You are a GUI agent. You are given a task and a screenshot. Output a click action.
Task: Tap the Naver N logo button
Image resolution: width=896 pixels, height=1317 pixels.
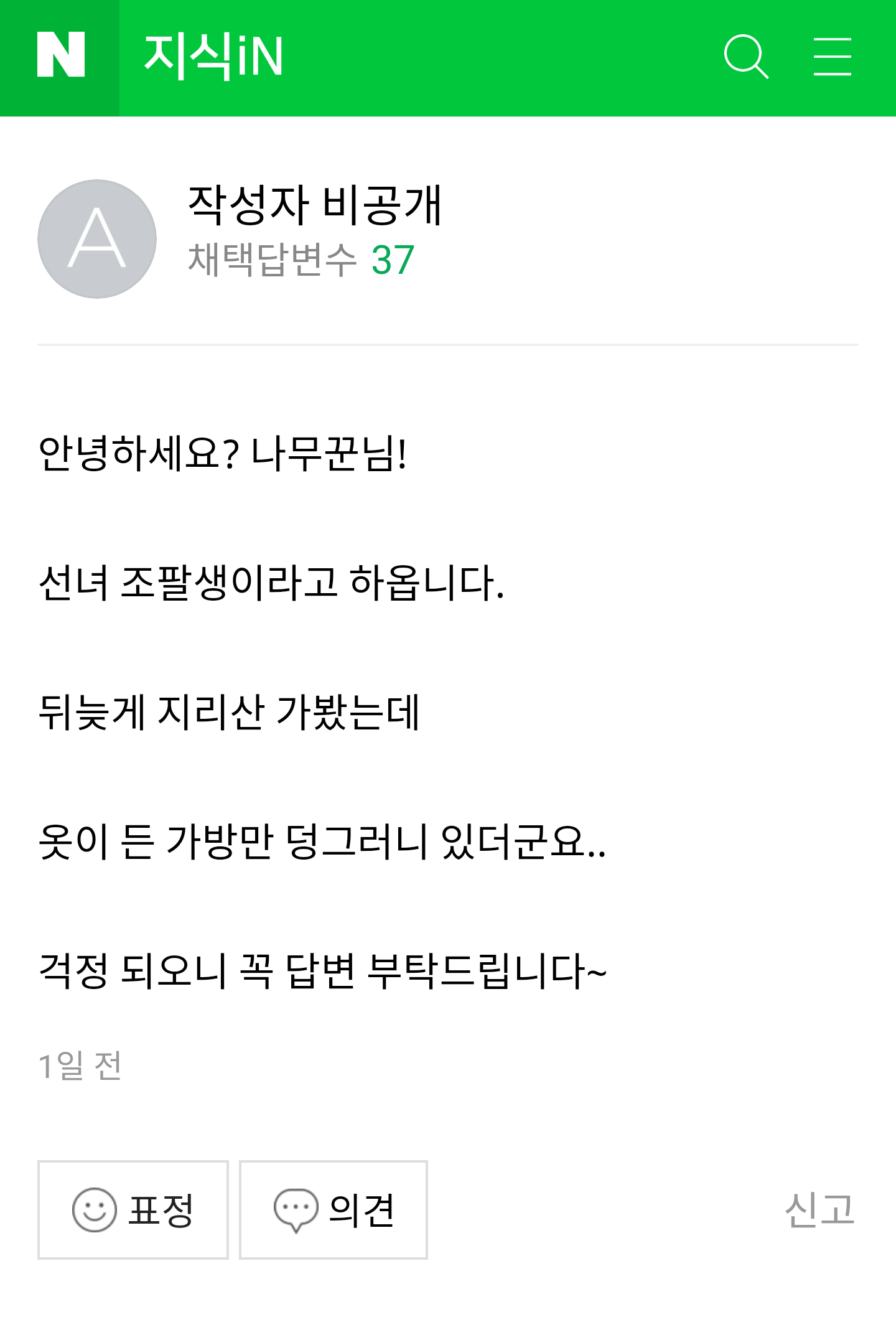click(60, 57)
